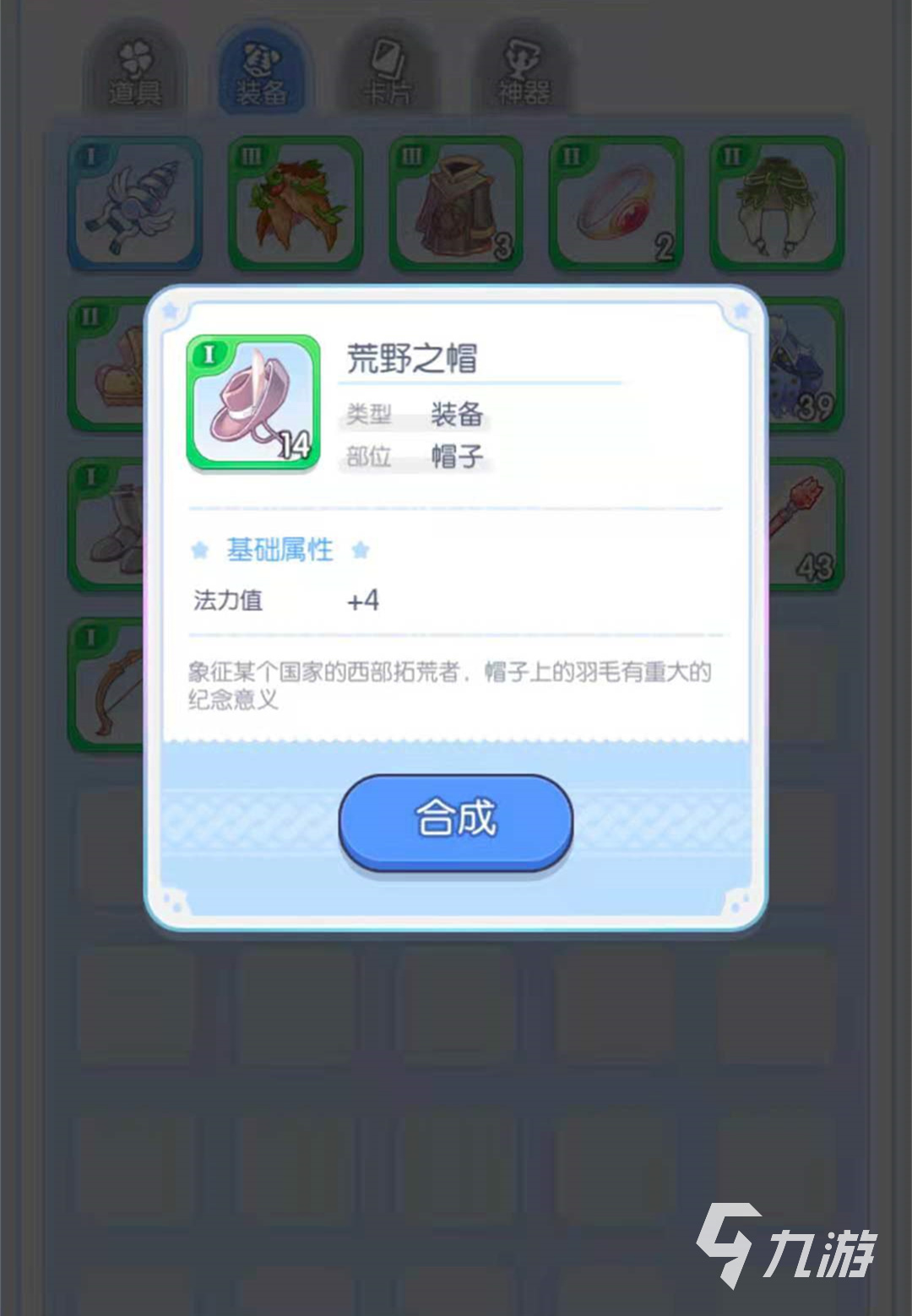Switch to the 卡片 cards tab
Image resolution: width=912 pixels, height=1316 pixels.
[x=388, y=73]
